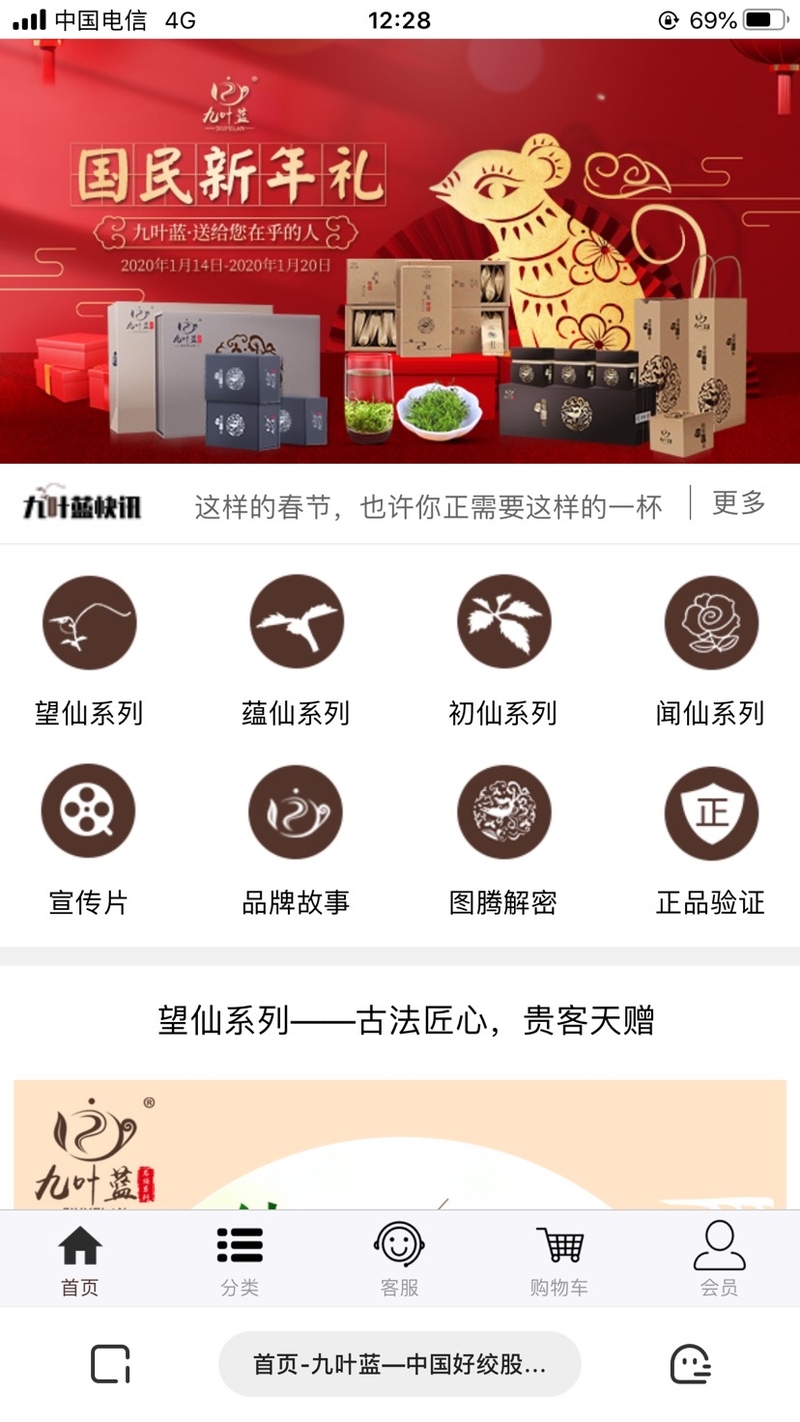This screenshot has height=1422, width=800.
Task: Read the 九叶蓝快讯 news headline
Action: pos(428,507)
